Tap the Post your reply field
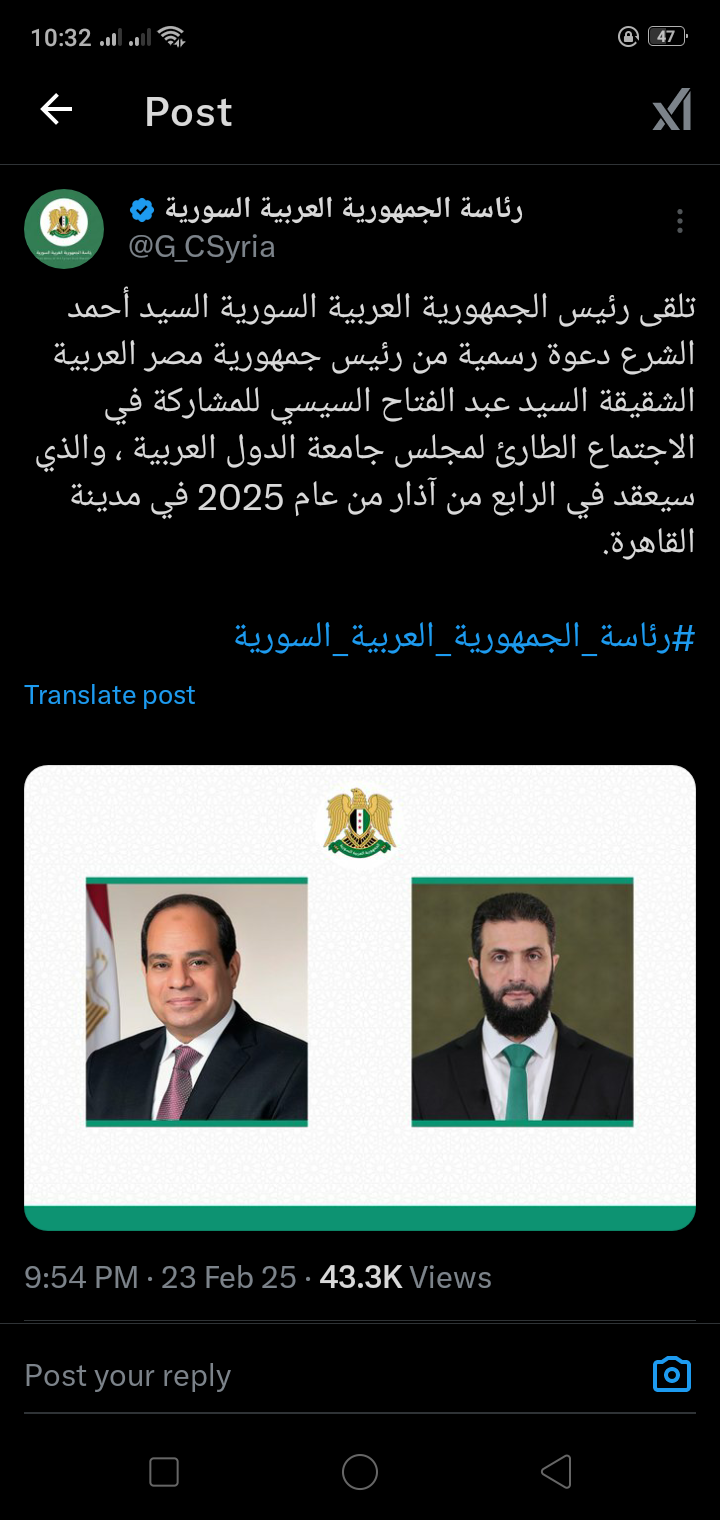 300,1376
